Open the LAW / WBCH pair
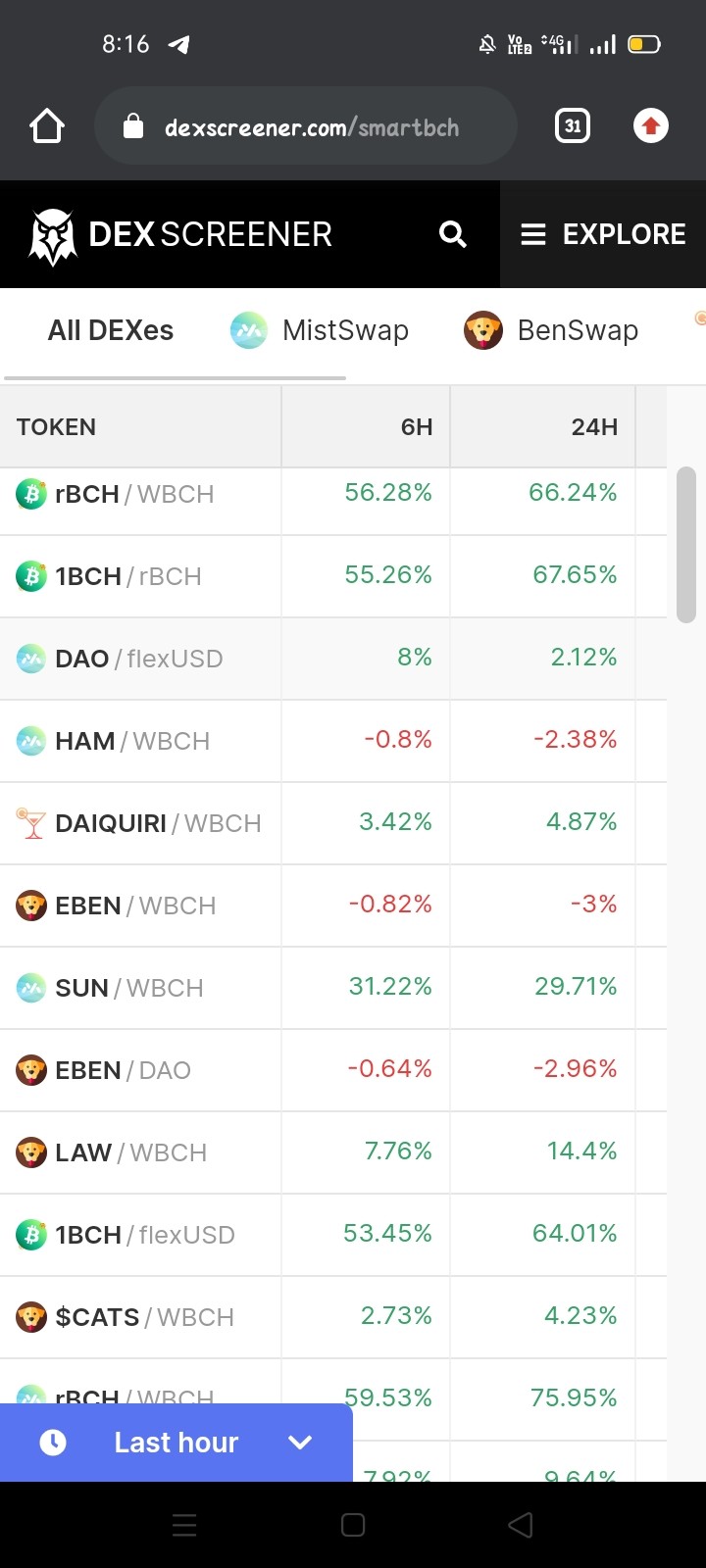Screen dimensions: 706x1568 click(333, 1152)
